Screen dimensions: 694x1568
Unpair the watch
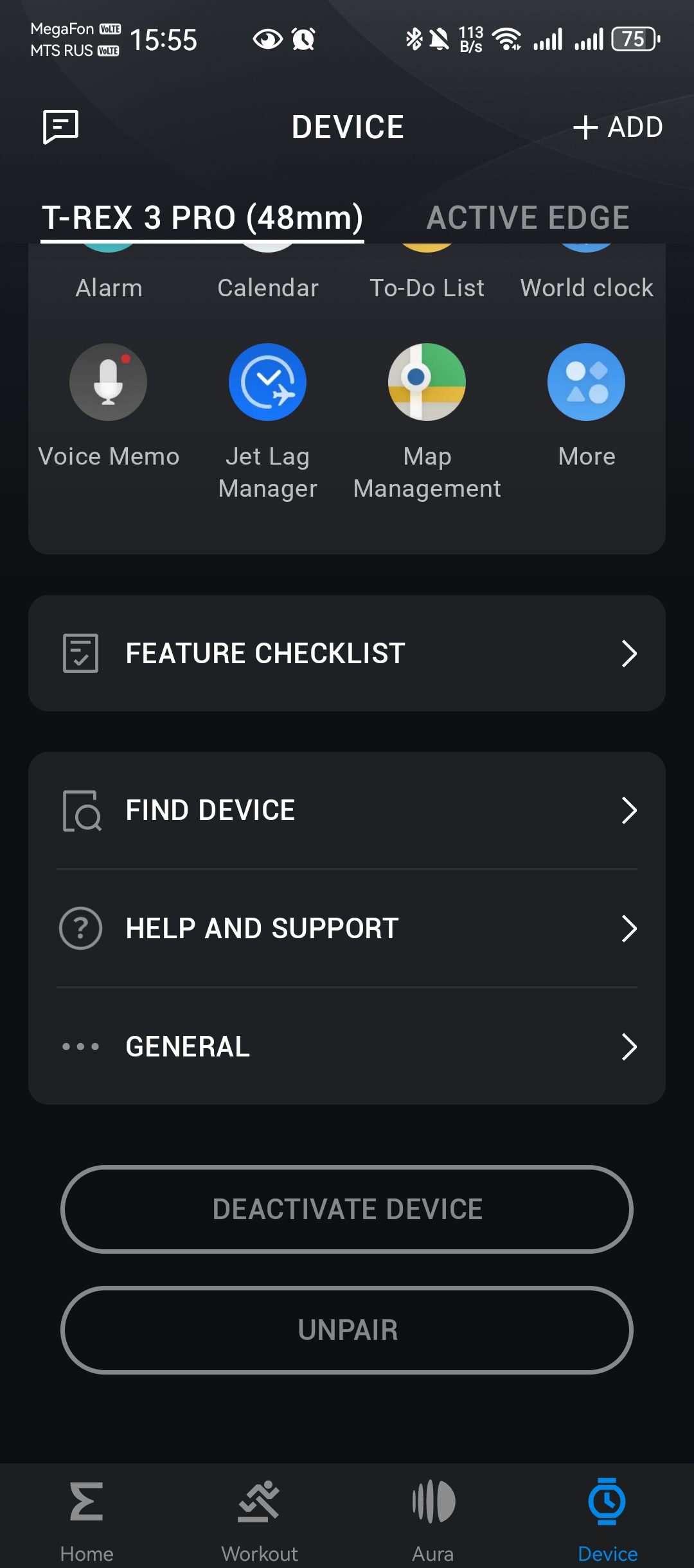[347, 1330]
